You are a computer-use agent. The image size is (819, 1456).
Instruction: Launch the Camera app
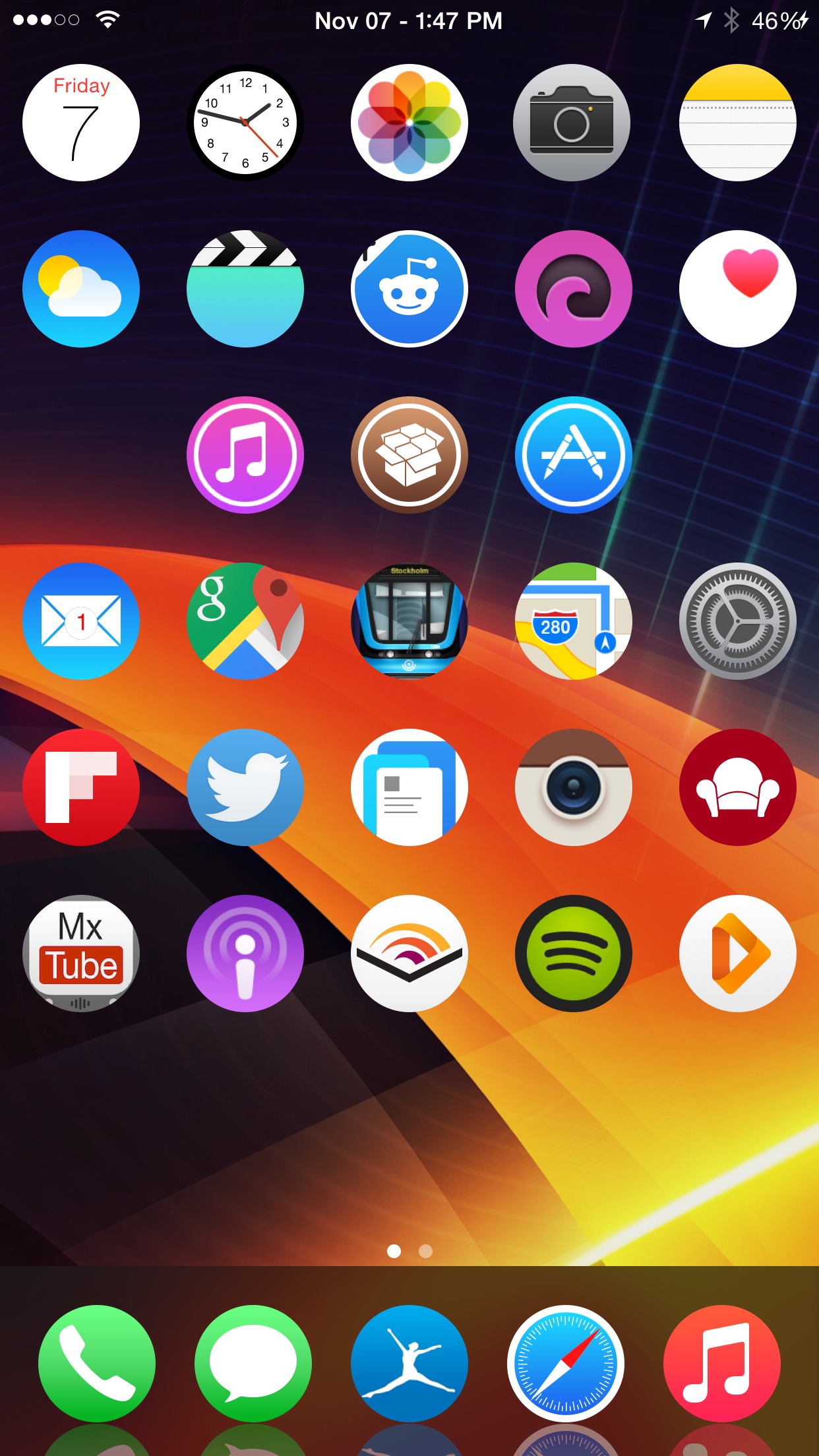coord(572,123)
